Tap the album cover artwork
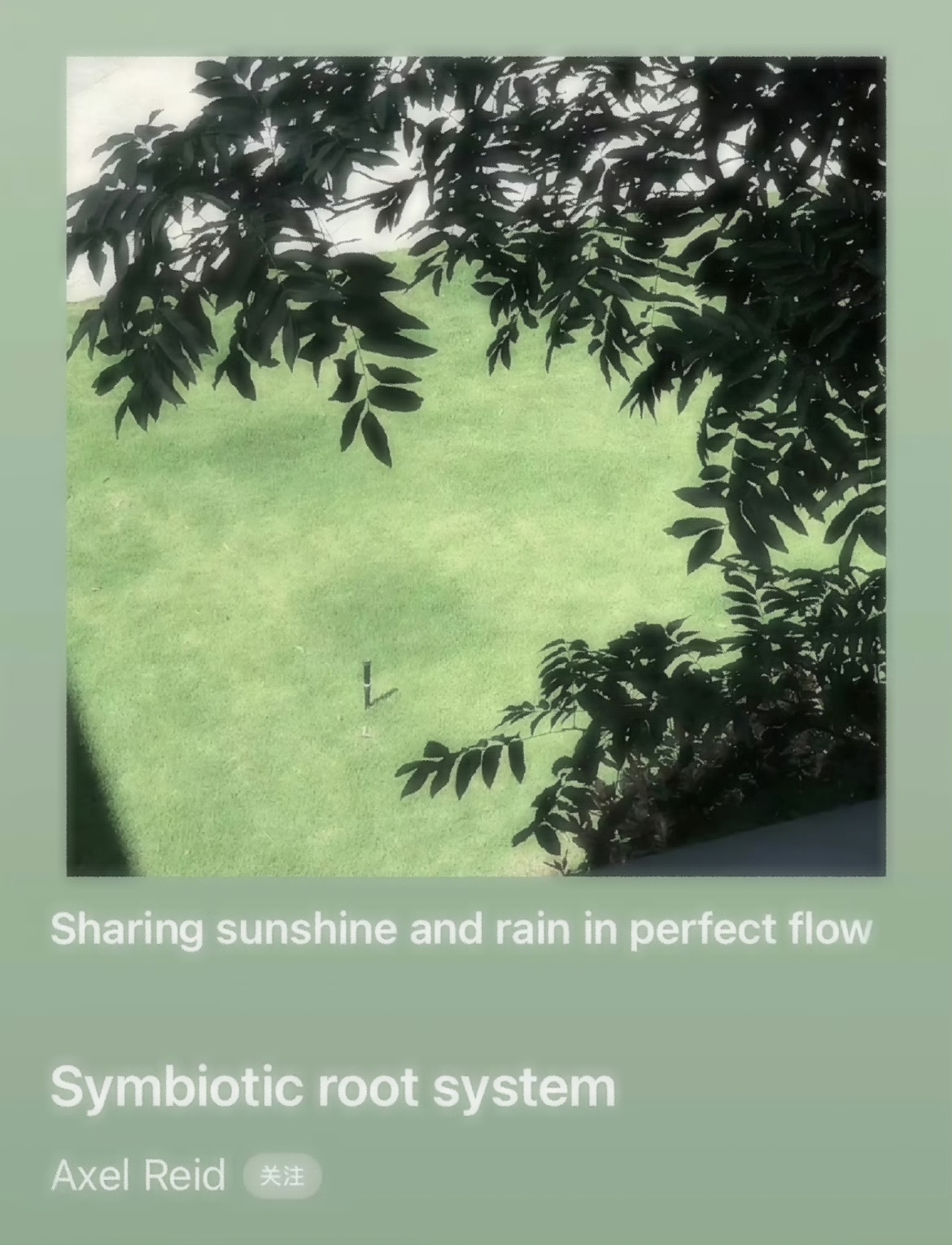The width and height of the screenshot is (952, 1245). pos(476,466)
